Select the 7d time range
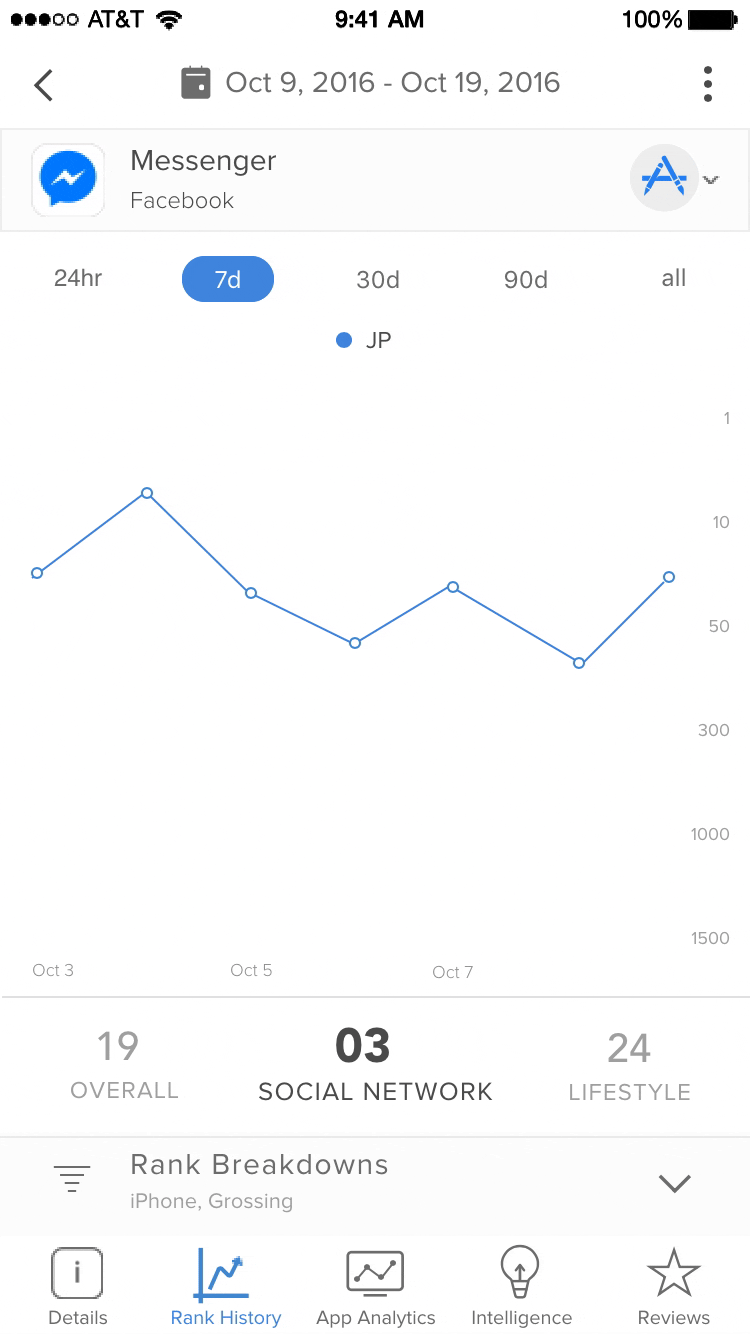This screenshot has height=1334, width=750. [x=228, y=279]
